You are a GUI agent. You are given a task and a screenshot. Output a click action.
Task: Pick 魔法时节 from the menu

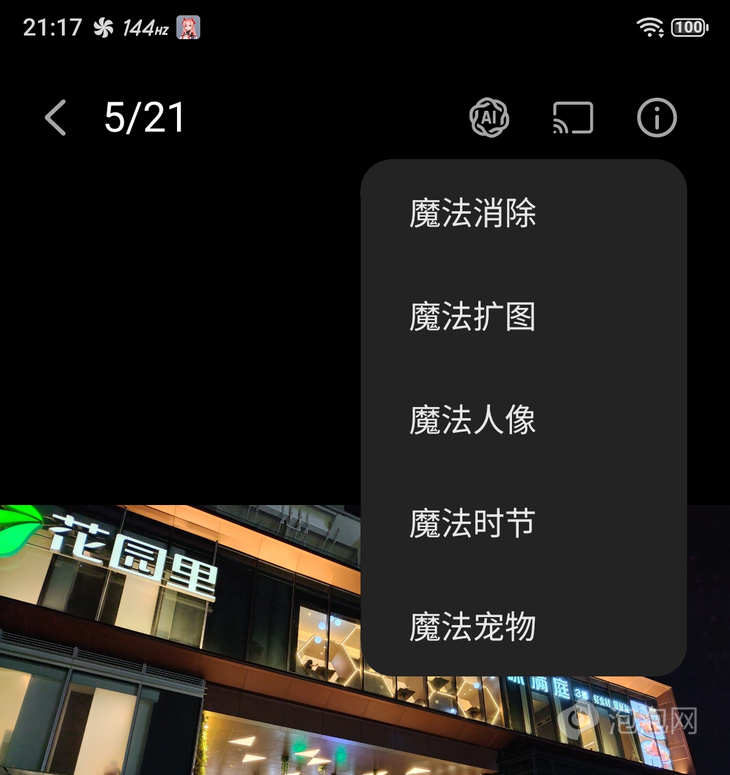click(473, 523)
